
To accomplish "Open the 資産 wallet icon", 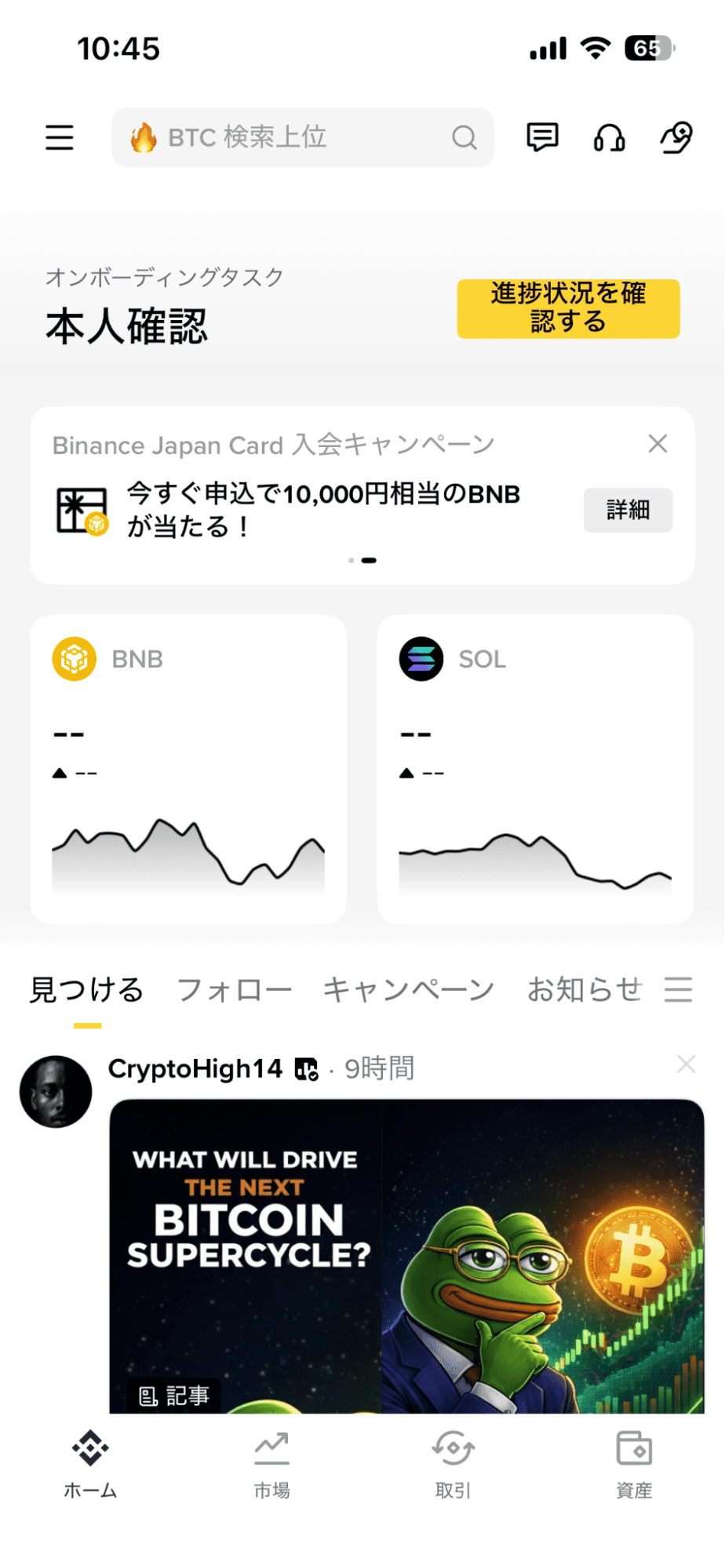I will coord(634,1467).
